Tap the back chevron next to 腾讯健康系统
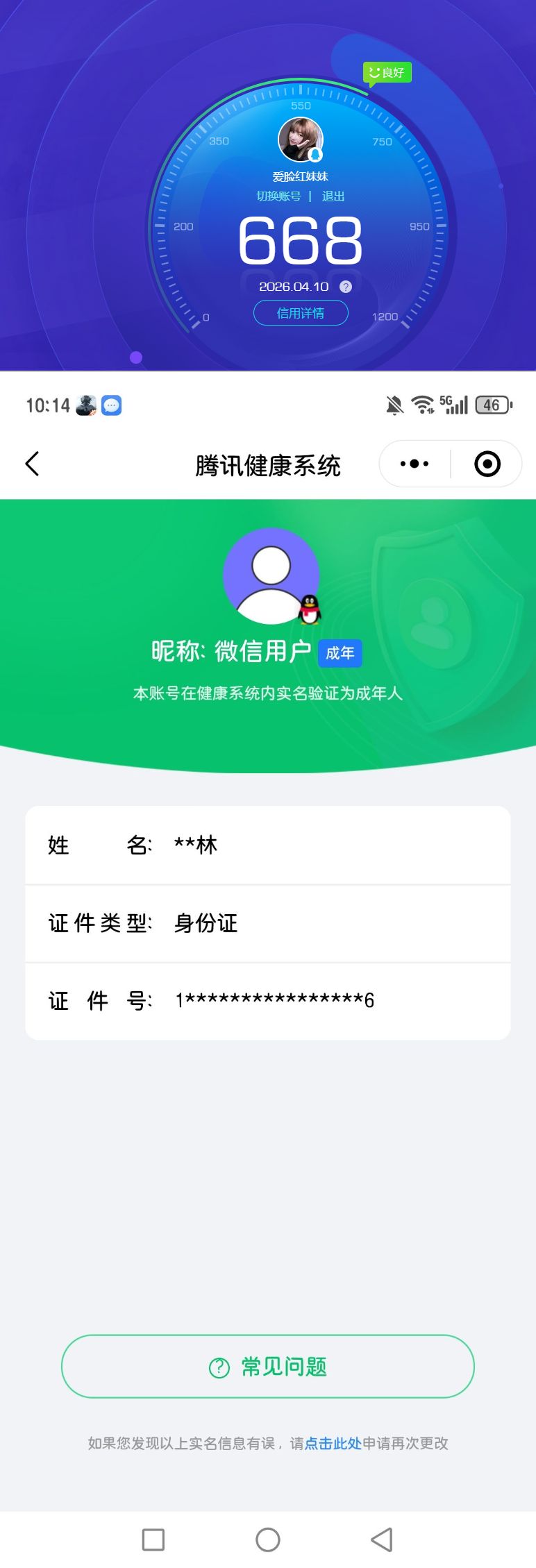Image resolution: width=536 pixels, height=1568 pixels. [x=32, y=463]
